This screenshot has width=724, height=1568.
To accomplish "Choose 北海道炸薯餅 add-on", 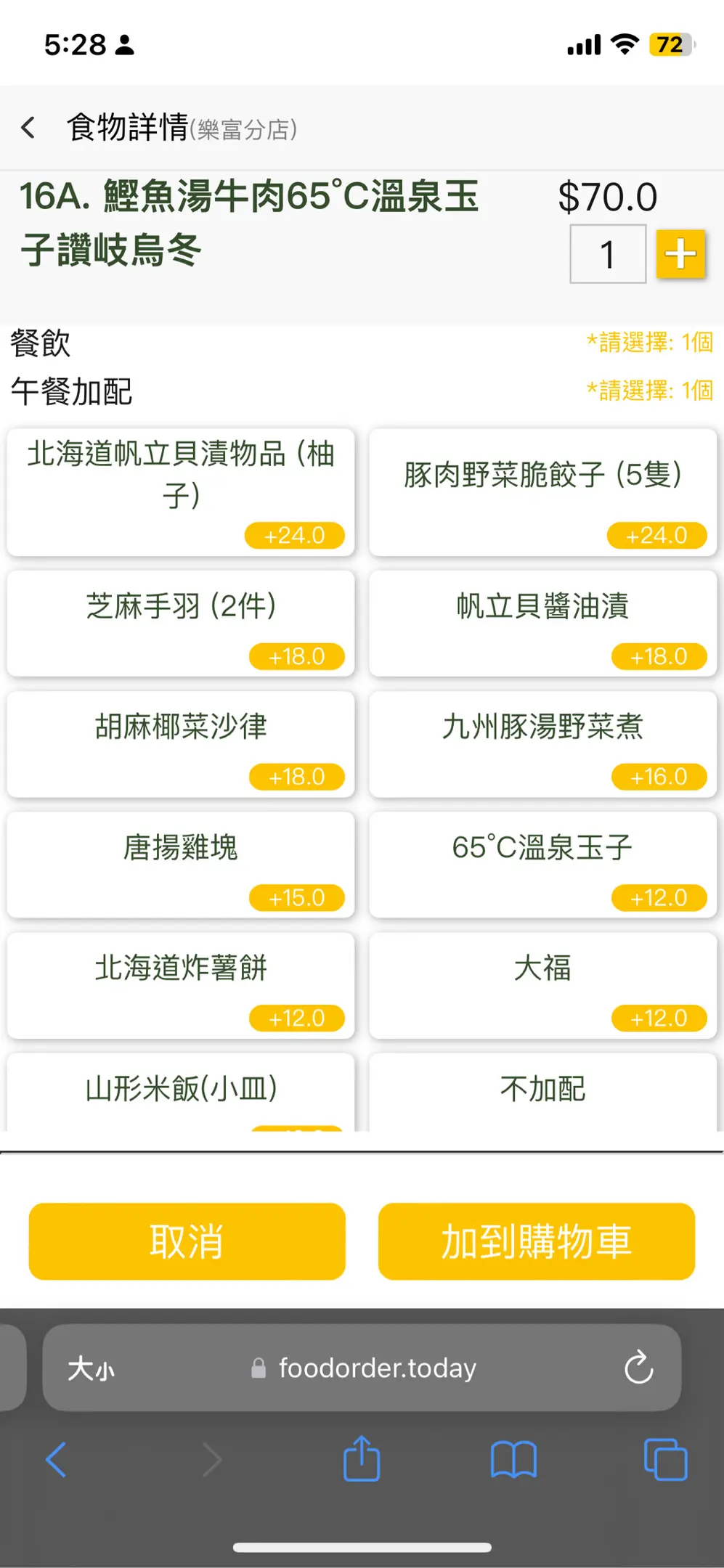I will click(x=181, y=985).
